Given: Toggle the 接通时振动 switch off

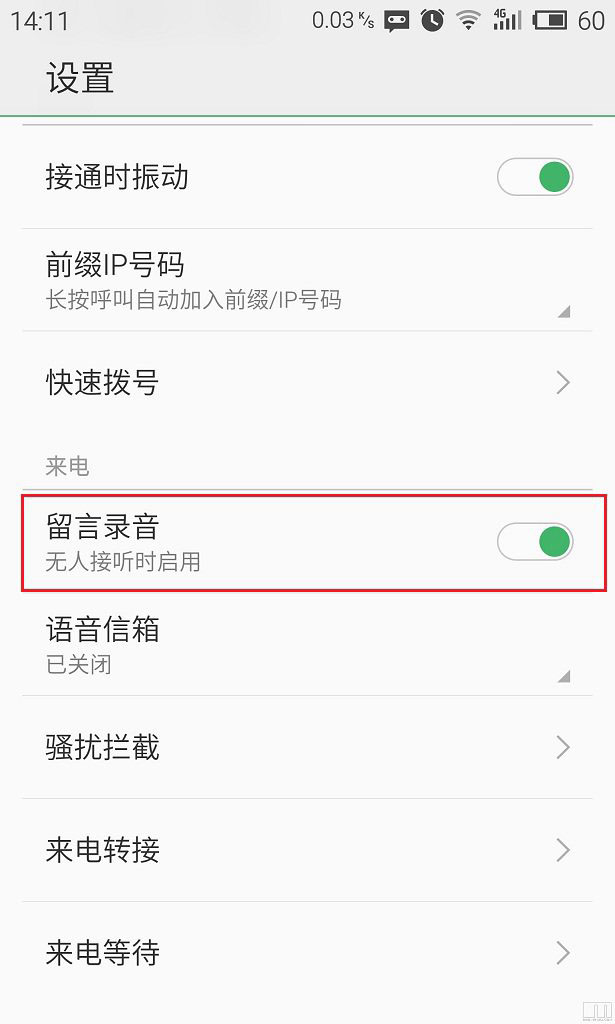Looking at the screenshot, I should [535, 178].
